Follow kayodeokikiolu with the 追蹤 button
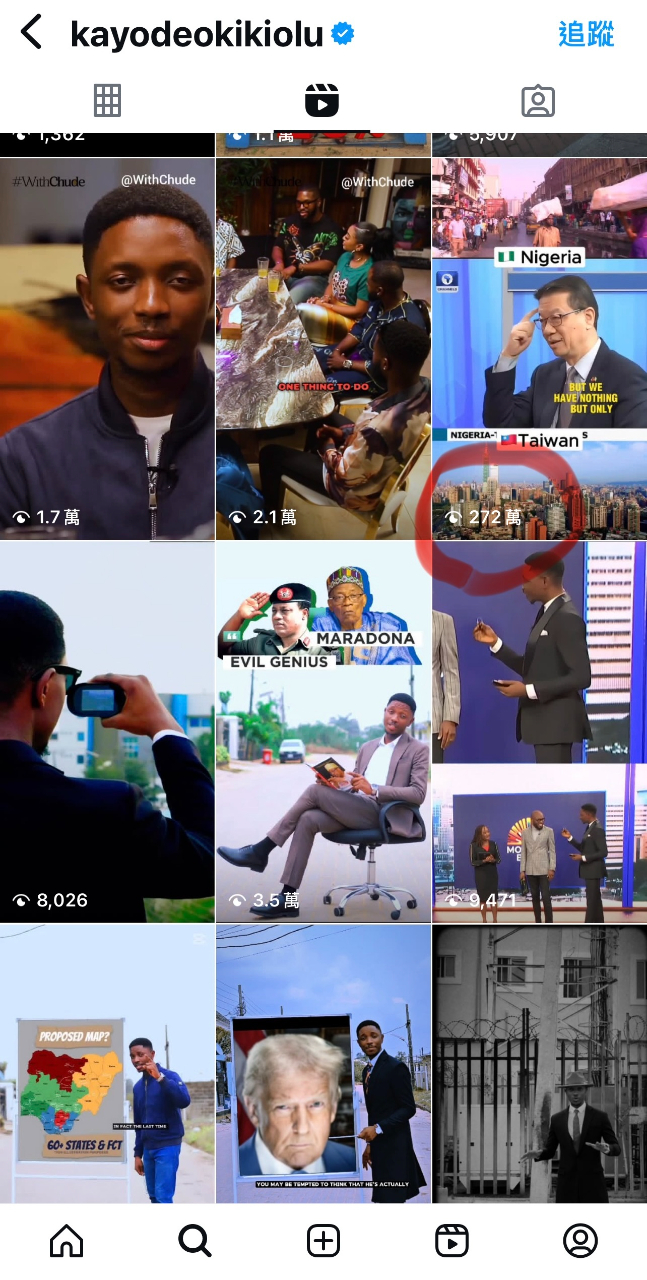The height and width of the screenshot is (1280, 647). 585,34
